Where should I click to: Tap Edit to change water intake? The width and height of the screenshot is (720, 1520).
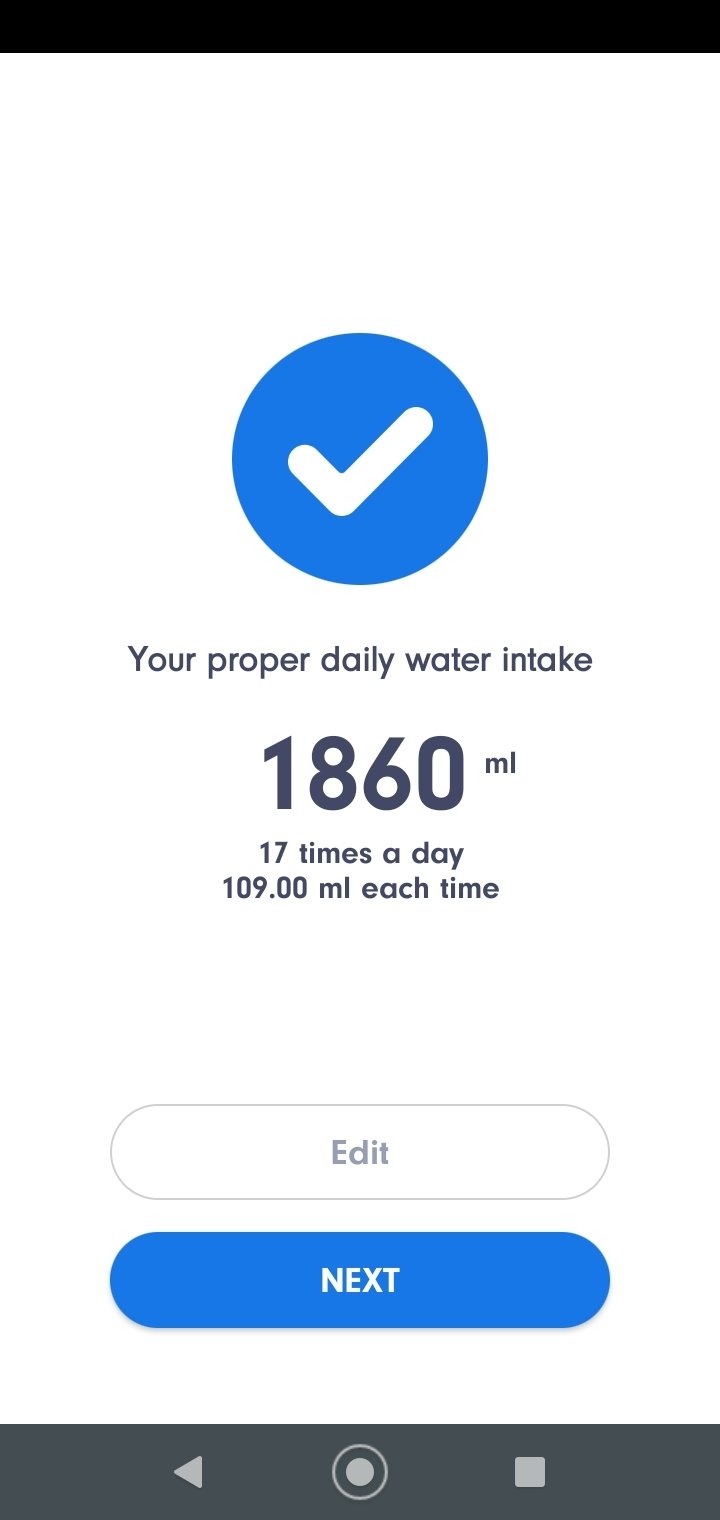click(x=360, y=1152)
